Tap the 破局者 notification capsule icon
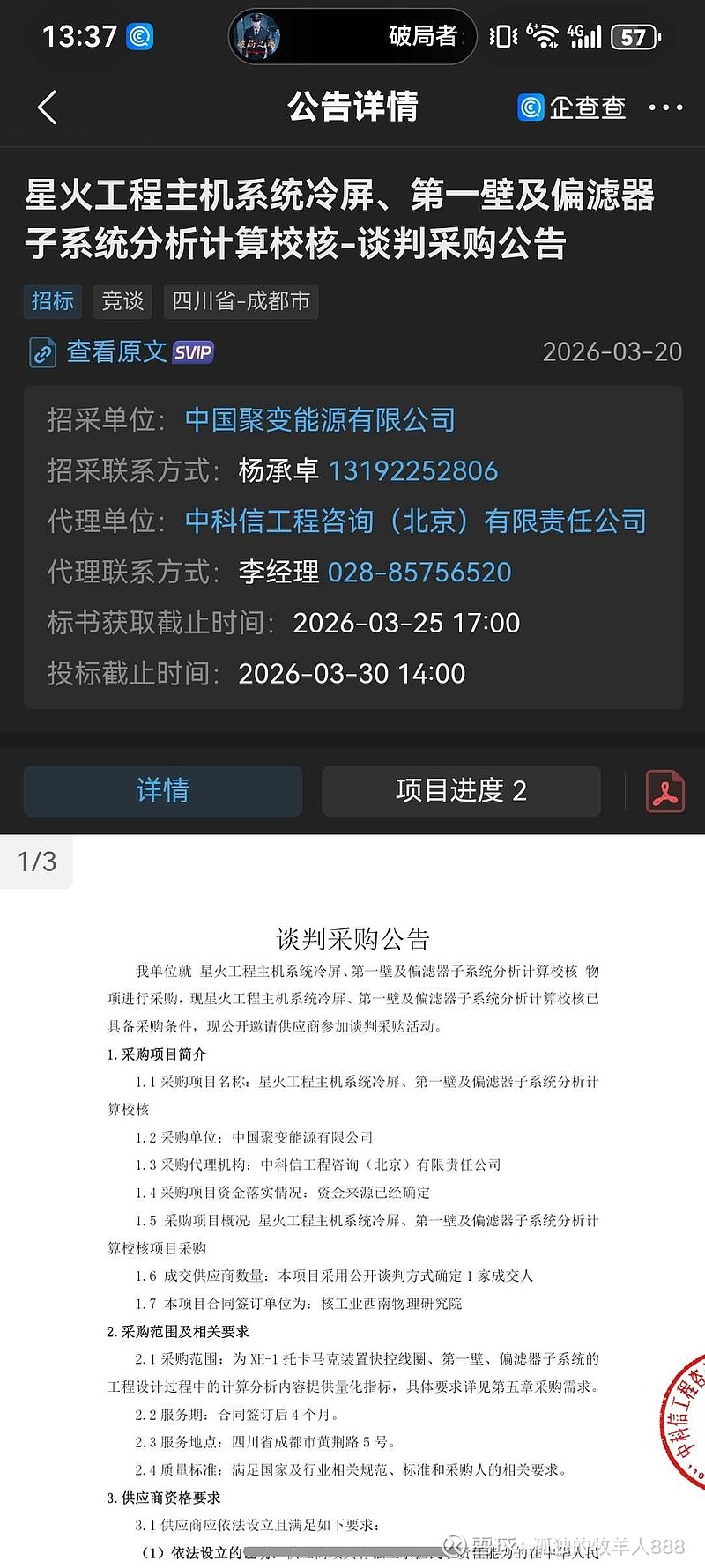The width and height of the screenshot is (705, 1568). pos(260,36)
